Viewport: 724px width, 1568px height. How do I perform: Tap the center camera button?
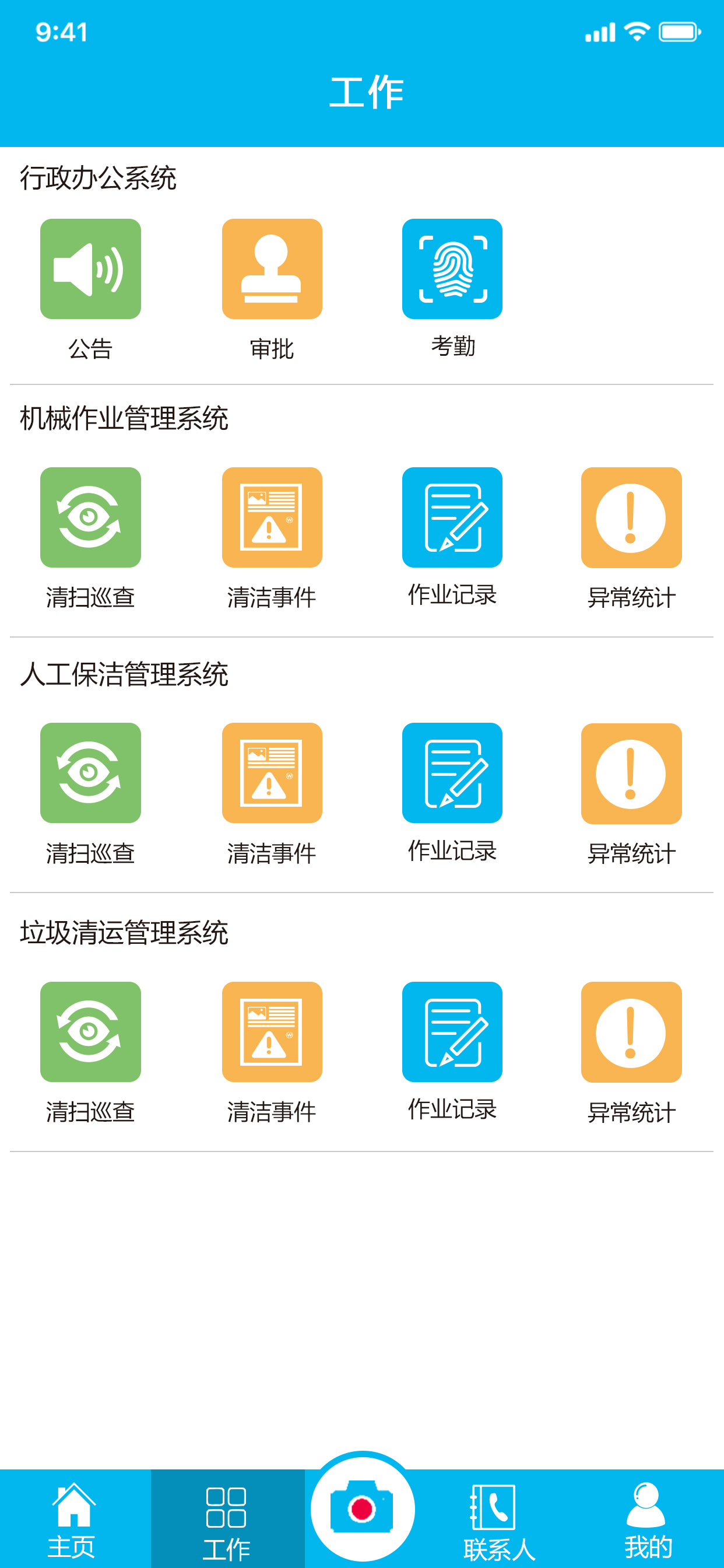point(363,1510)
